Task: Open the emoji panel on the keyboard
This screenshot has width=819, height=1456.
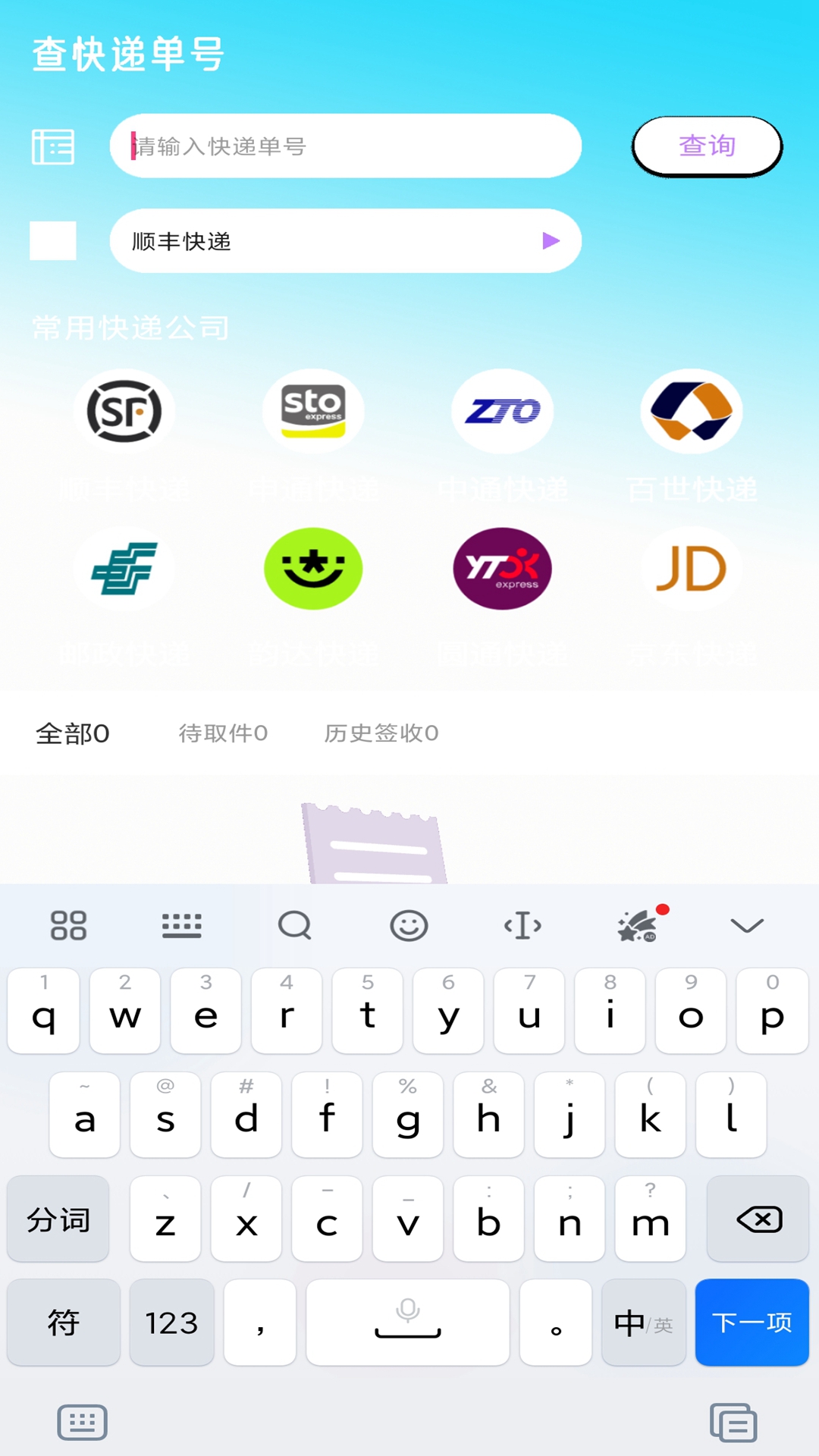Action: coord(409,925)
